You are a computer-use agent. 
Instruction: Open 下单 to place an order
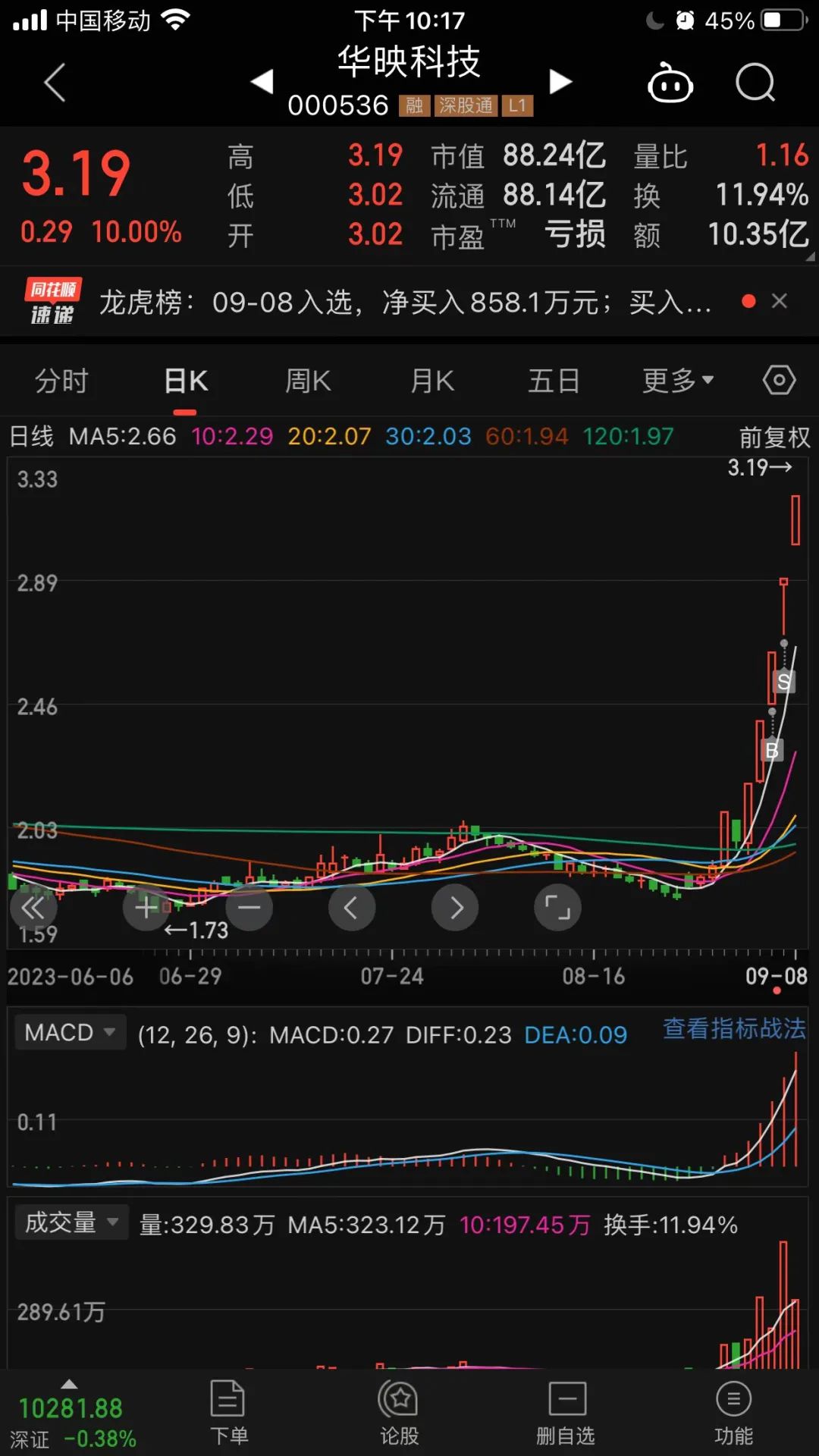click(x=228, y=1412)
